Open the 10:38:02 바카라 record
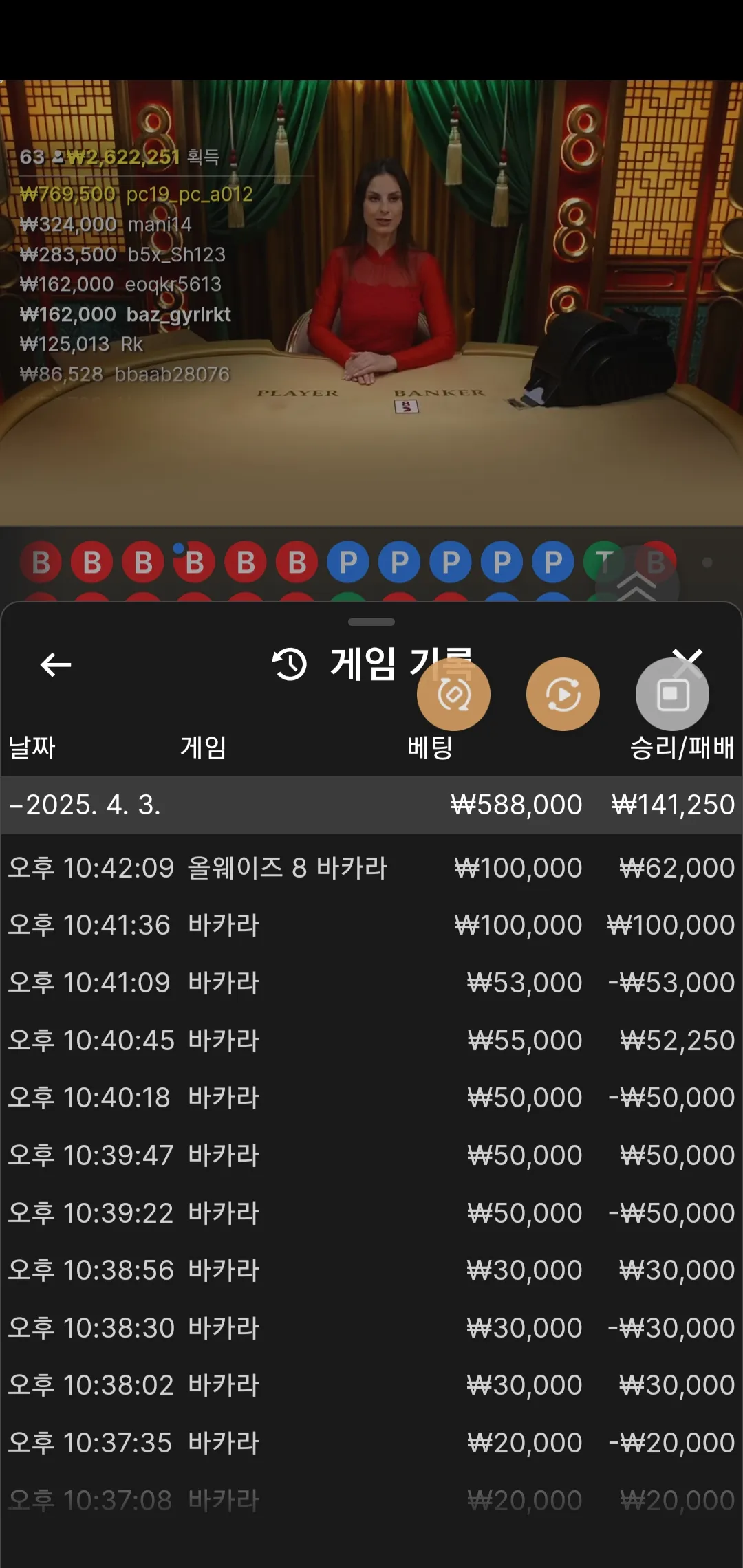 click(371, 1385)
